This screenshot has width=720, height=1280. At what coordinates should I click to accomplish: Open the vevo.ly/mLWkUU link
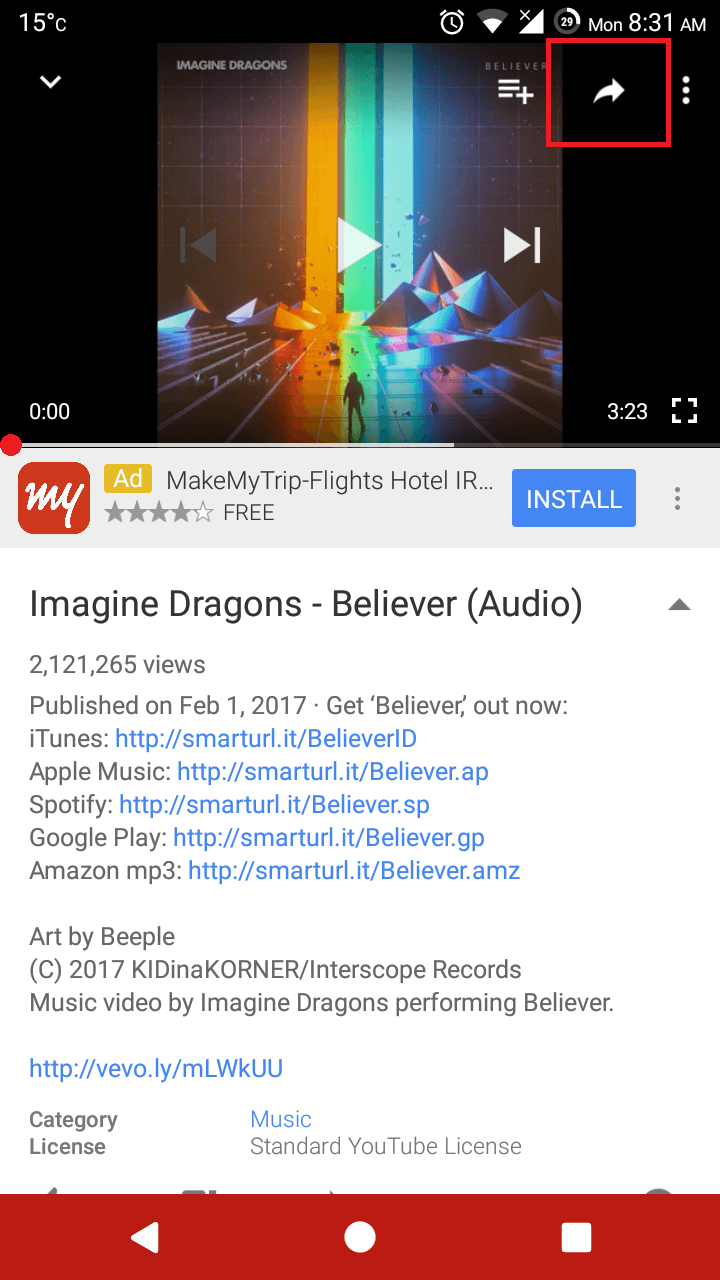[156, 1069]
